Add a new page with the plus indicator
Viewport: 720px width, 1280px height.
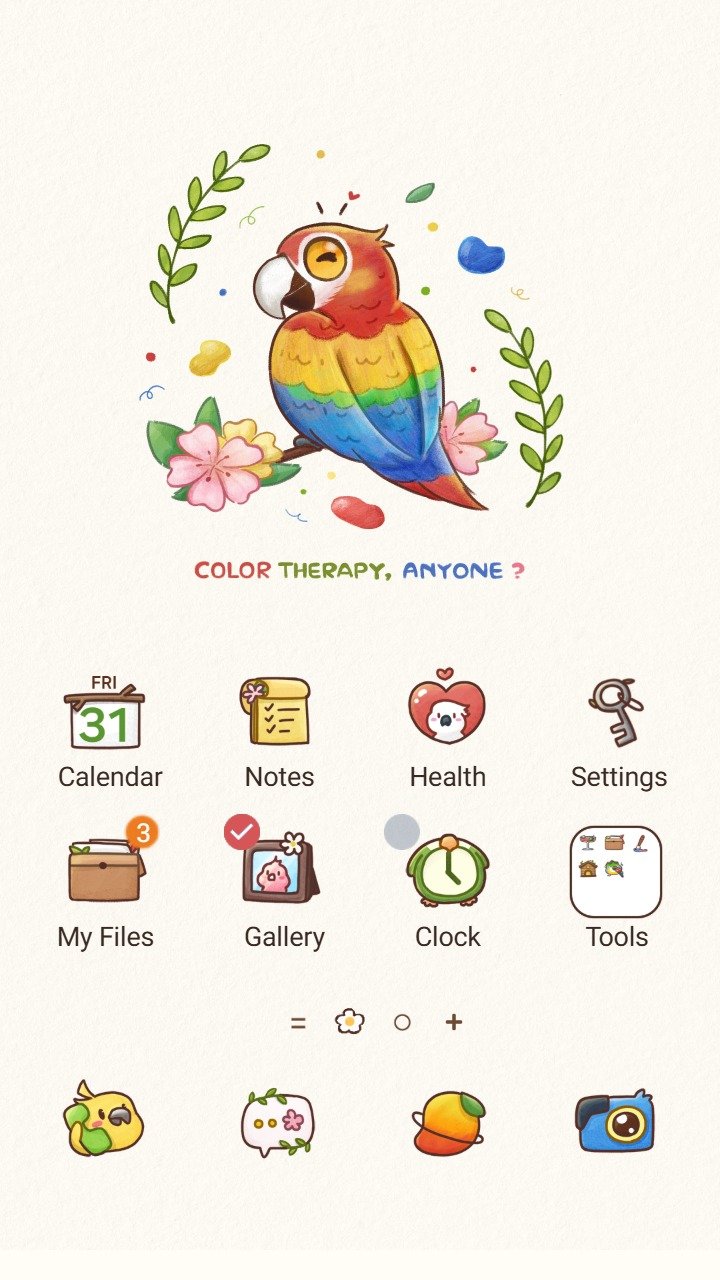coord(454,1022)
